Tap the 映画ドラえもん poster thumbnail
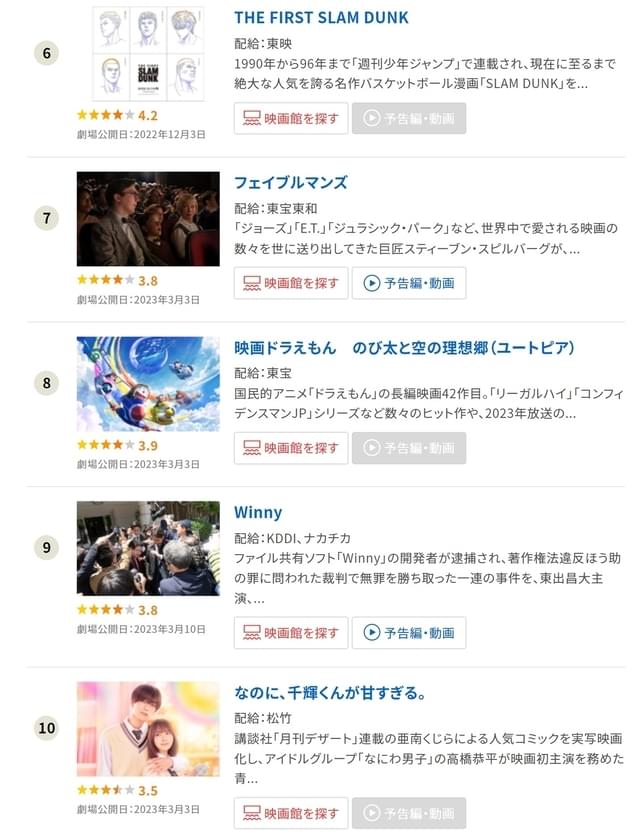This screenshot has width=640, height=834. [148, 383]
